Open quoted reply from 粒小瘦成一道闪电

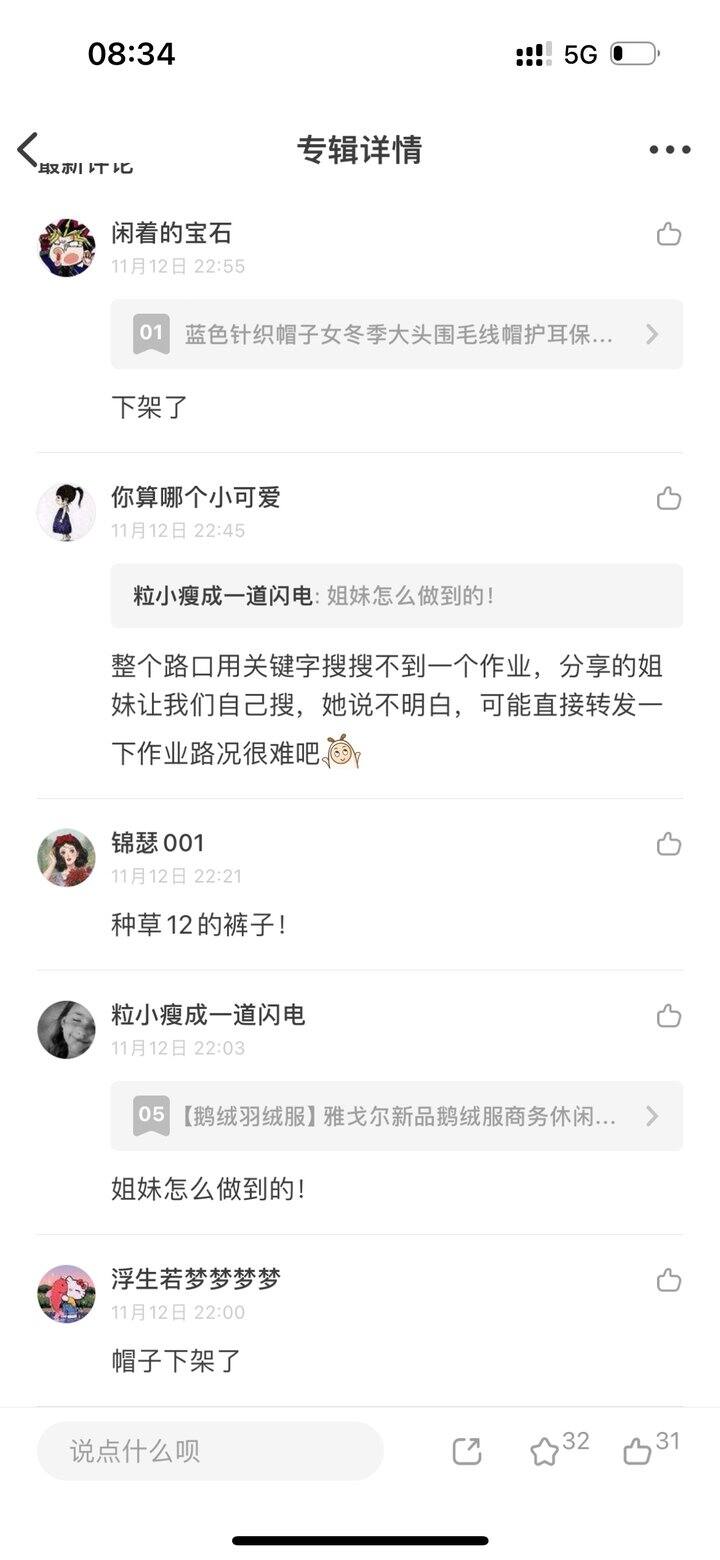(x=397, y=596)
